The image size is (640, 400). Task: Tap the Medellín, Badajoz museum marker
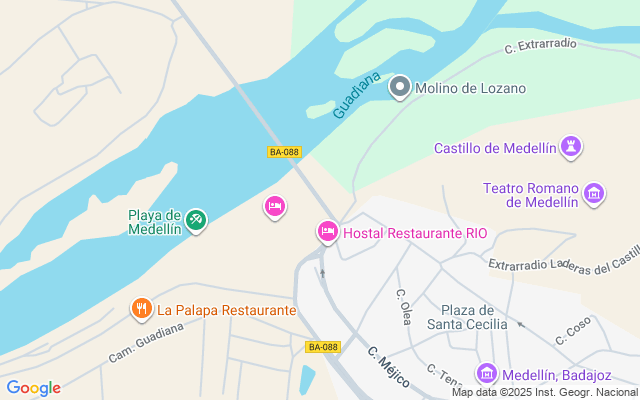coord(487,374)
